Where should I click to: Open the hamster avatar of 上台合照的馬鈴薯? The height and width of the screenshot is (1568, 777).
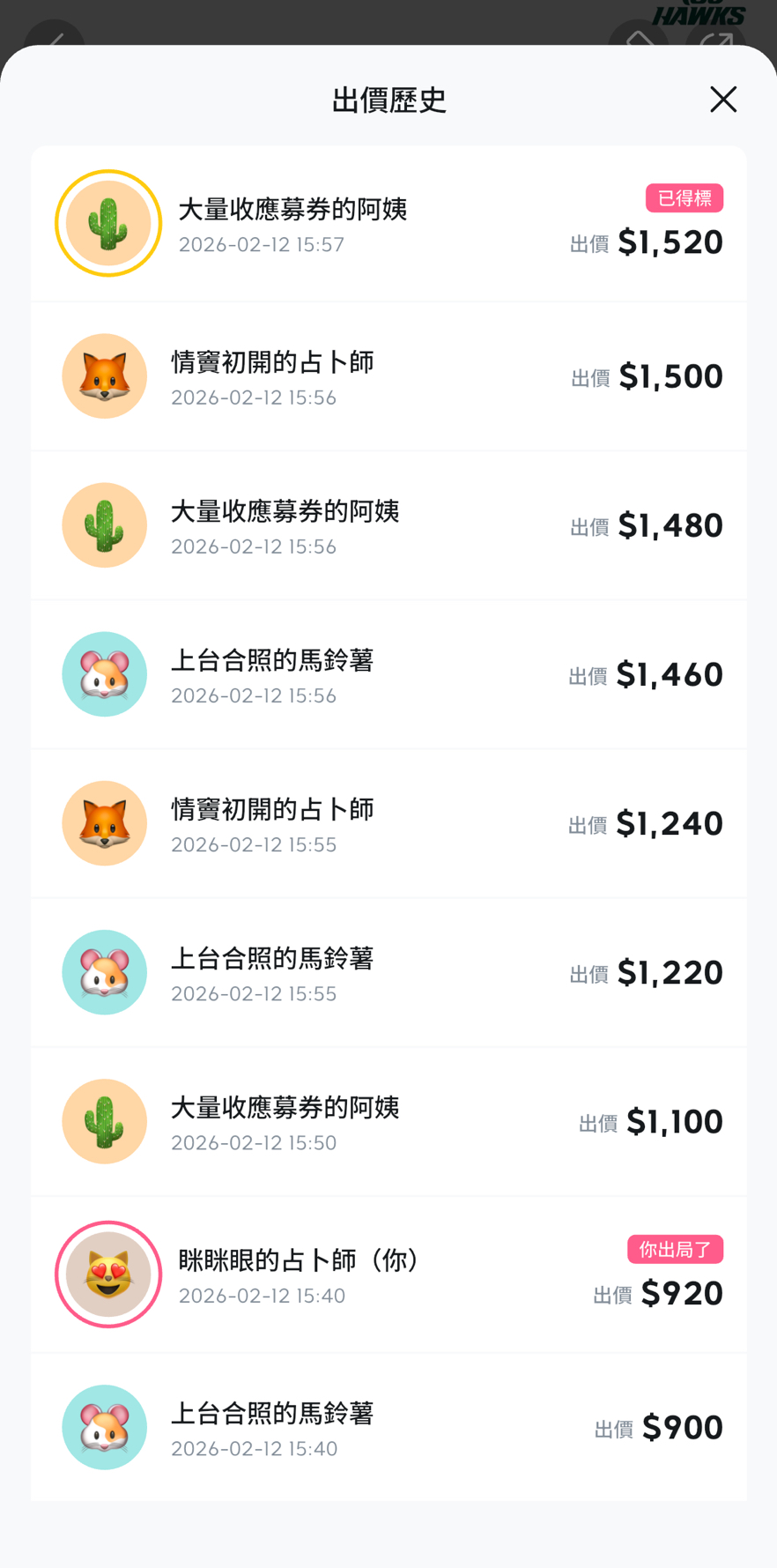pyautogui.click(x=104, y=673)
